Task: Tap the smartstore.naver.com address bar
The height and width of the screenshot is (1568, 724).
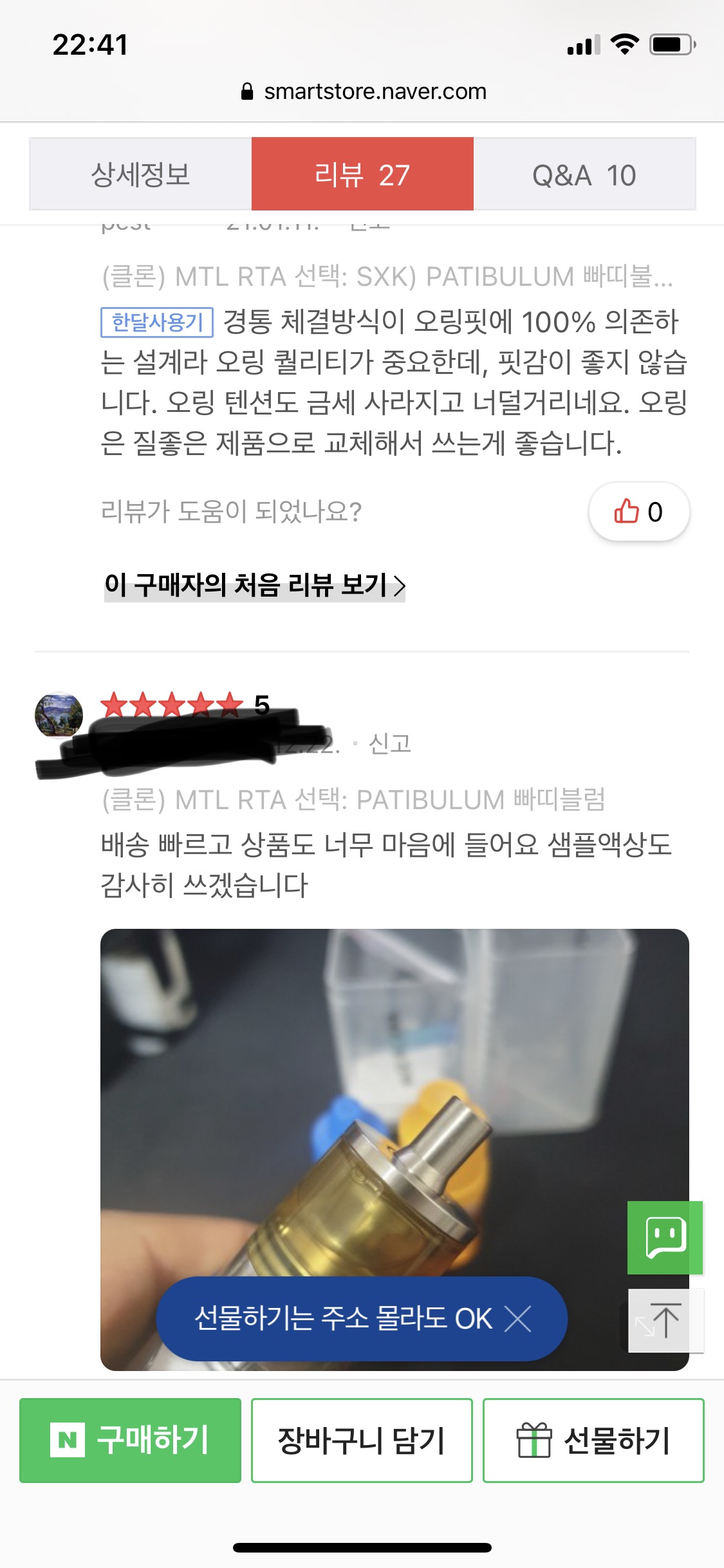Action: pos(364,91)
